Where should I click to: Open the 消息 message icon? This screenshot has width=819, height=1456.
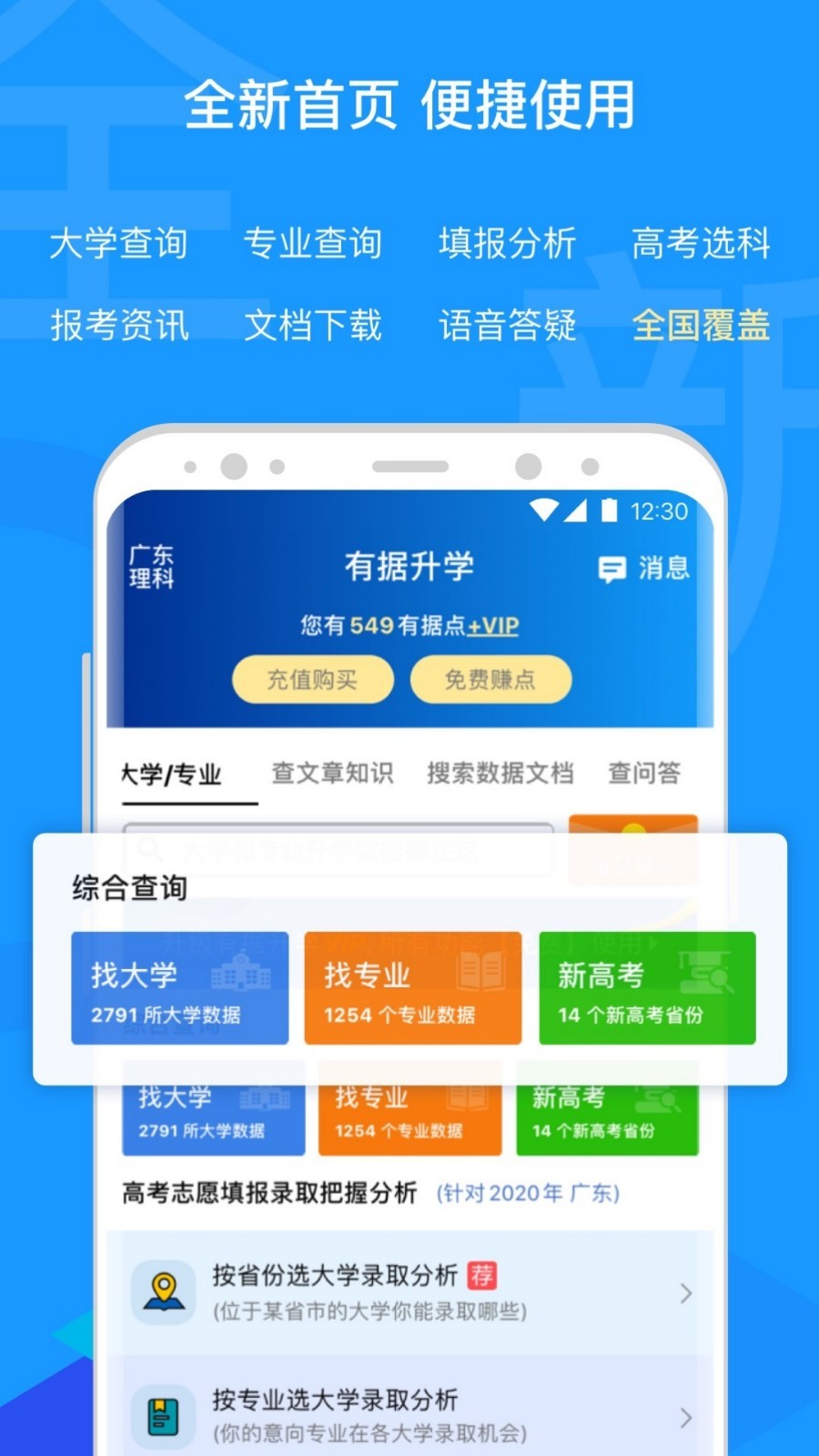[x=614, y=571]
